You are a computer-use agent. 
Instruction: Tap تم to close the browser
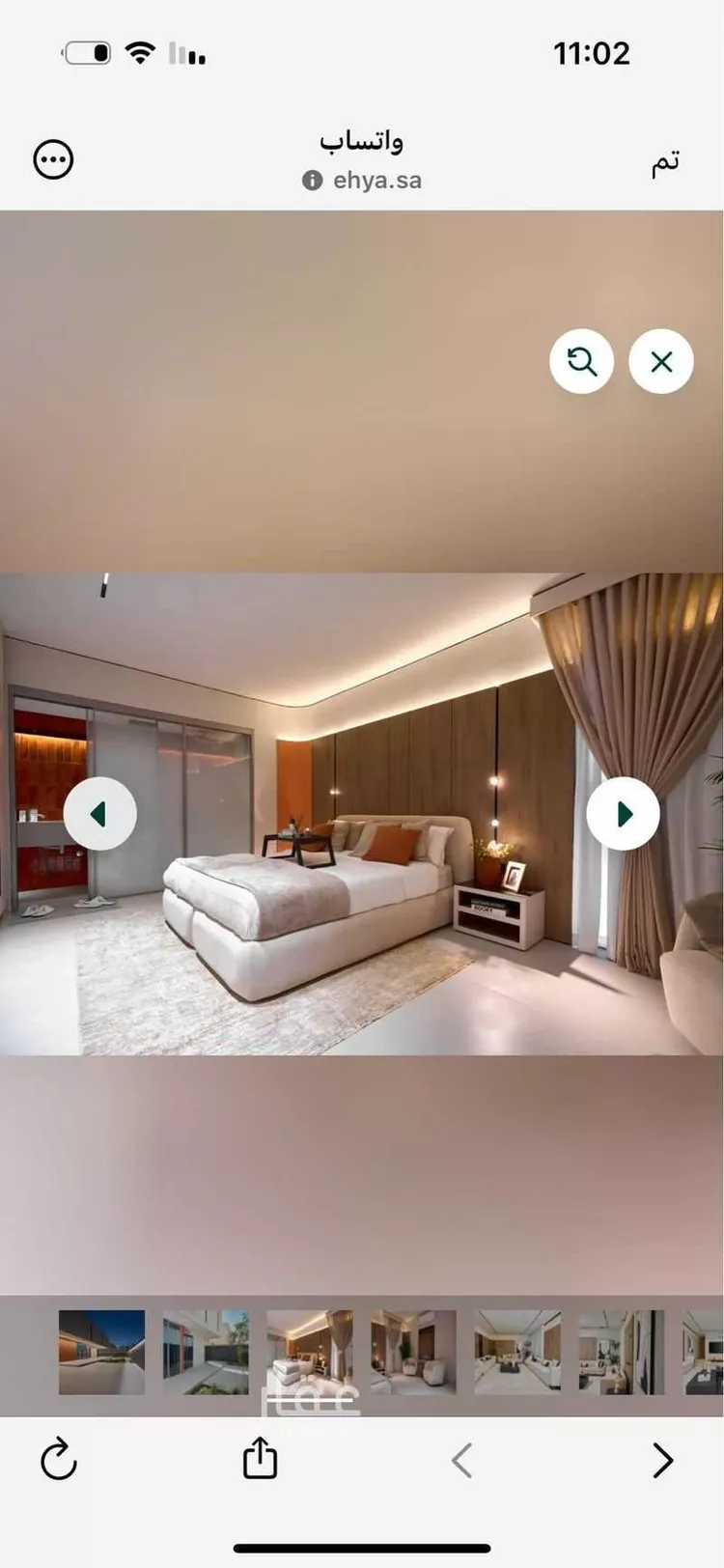(664, 161)
